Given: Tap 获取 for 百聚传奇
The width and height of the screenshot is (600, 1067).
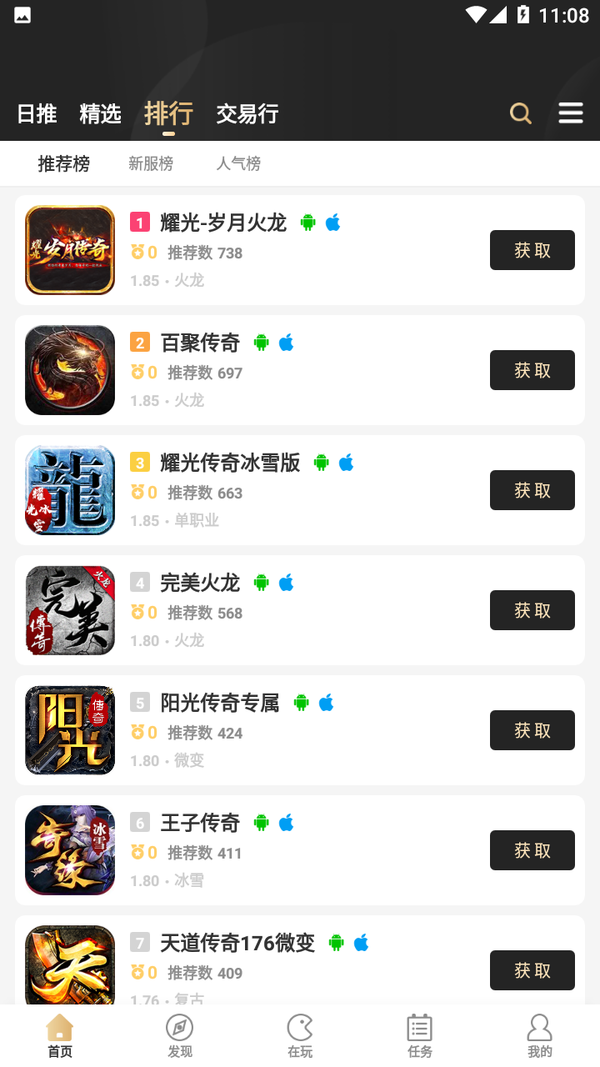Looking at the screenshot, I should coord(532,370).
